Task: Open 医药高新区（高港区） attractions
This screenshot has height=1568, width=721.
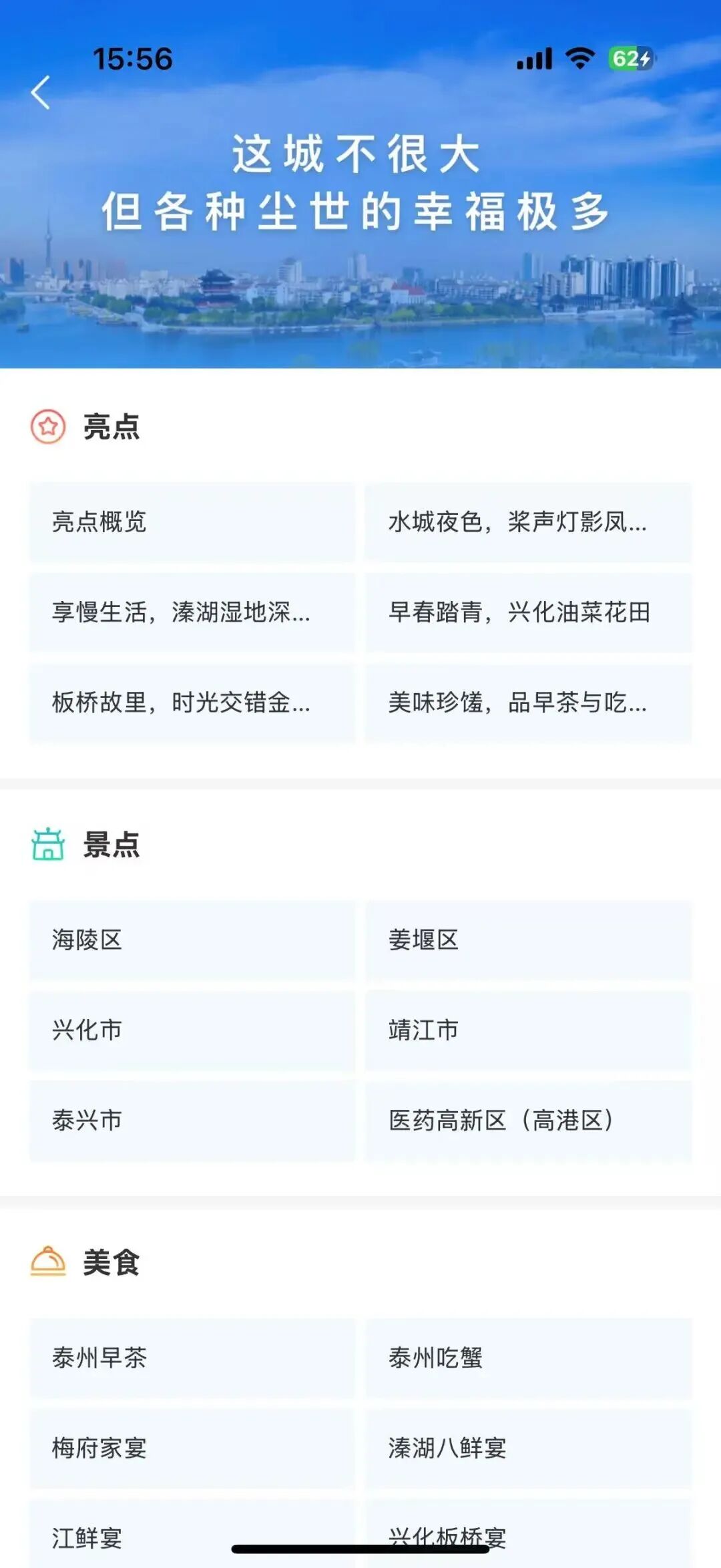Action: point(528,1121)
